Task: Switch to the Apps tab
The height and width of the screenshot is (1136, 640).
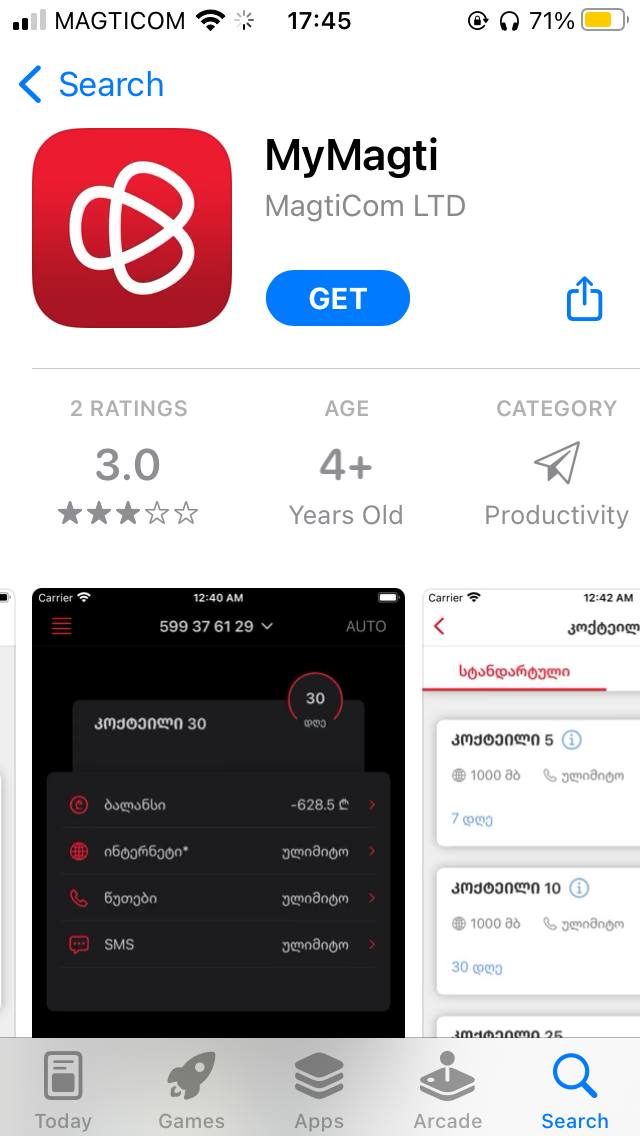Action: [319, 1091]
